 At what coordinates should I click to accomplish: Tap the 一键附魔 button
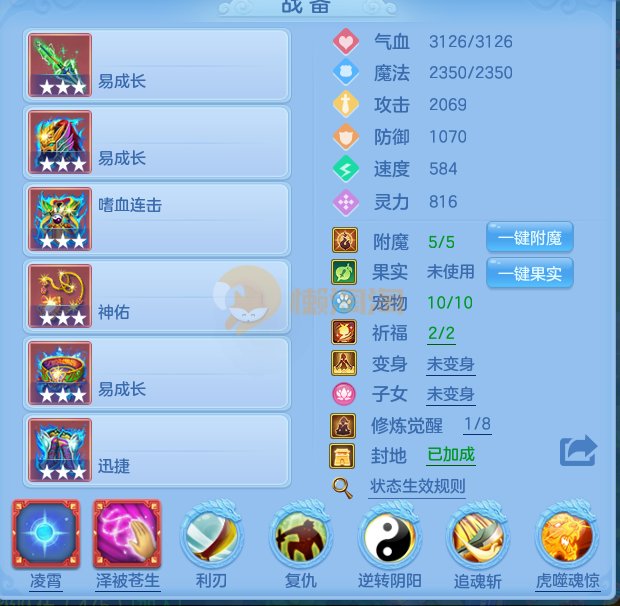(529, 238)
